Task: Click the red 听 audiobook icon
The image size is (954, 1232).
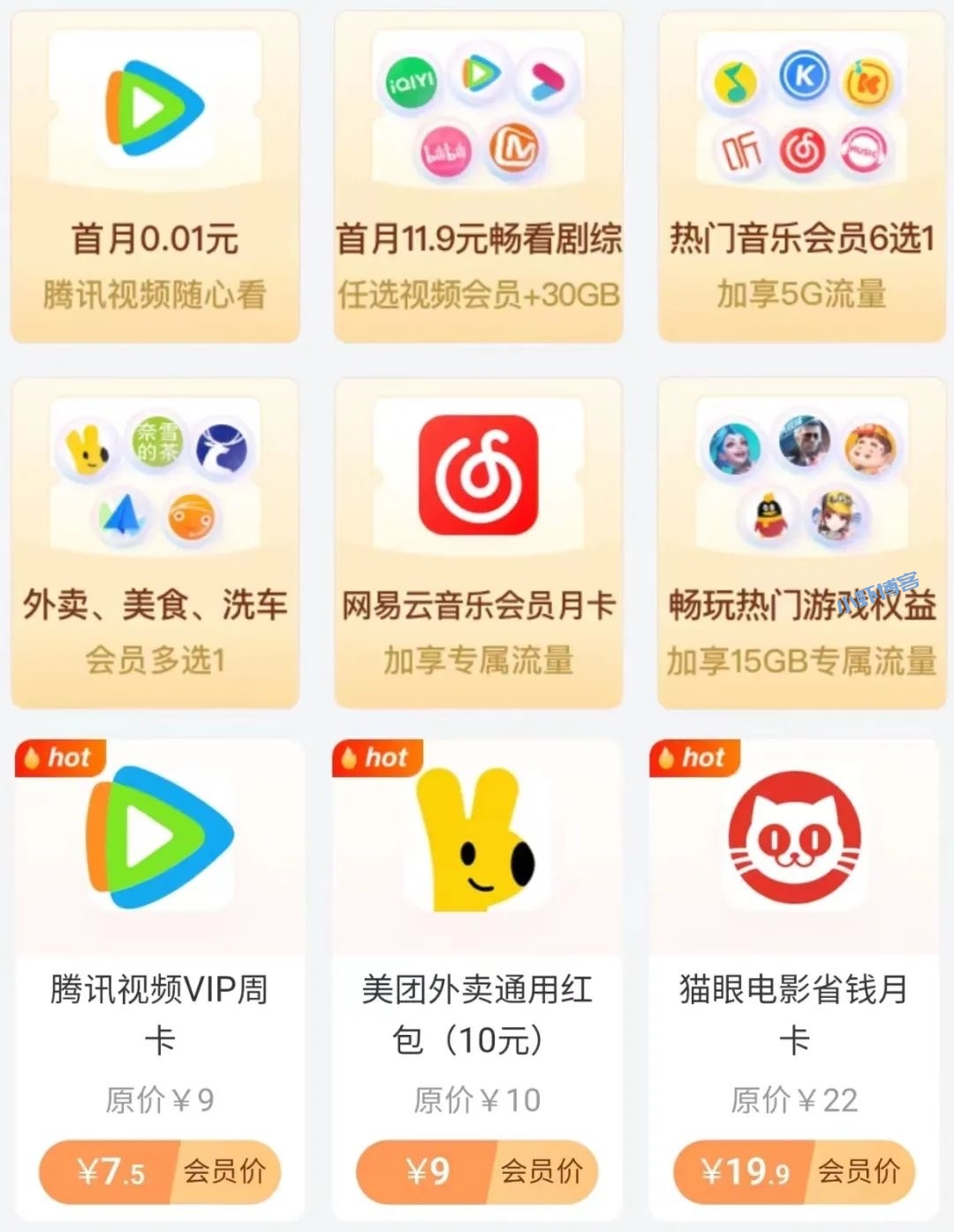Action: click(x=740, y=151)
